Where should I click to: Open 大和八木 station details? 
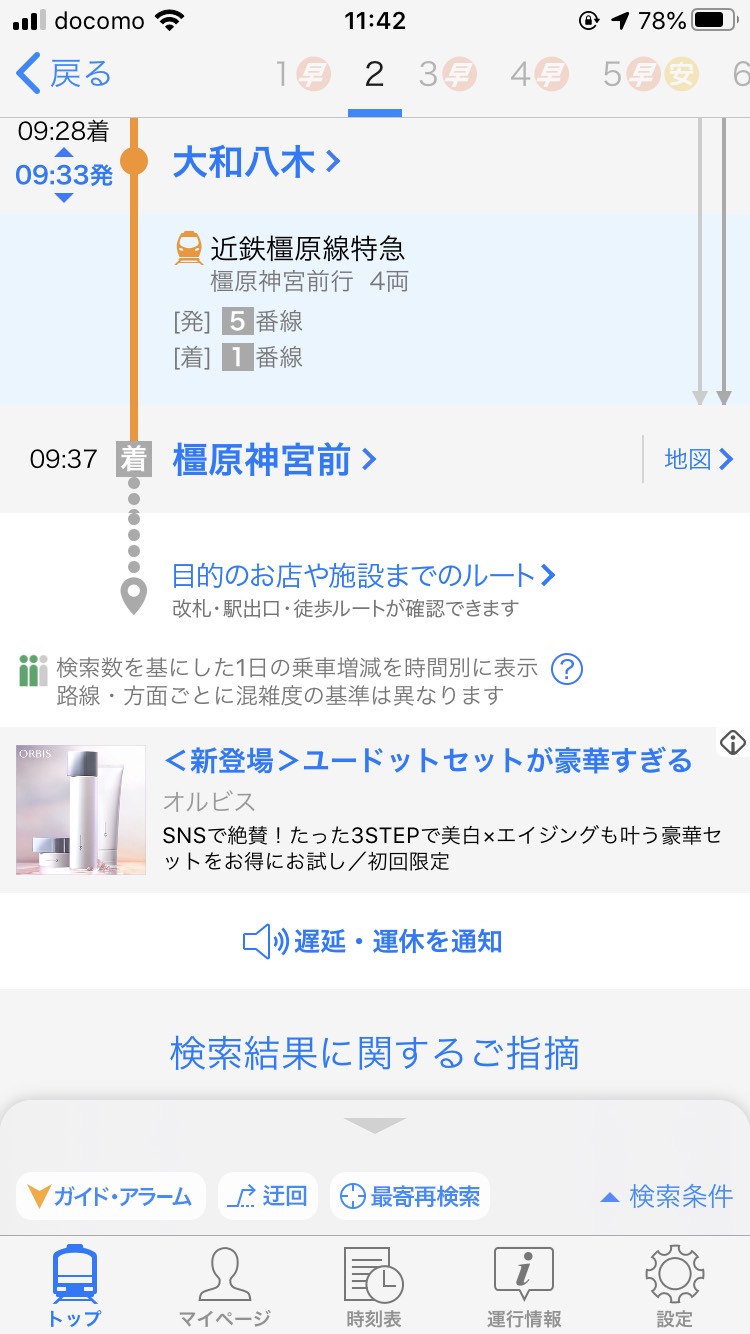point(257,161)
